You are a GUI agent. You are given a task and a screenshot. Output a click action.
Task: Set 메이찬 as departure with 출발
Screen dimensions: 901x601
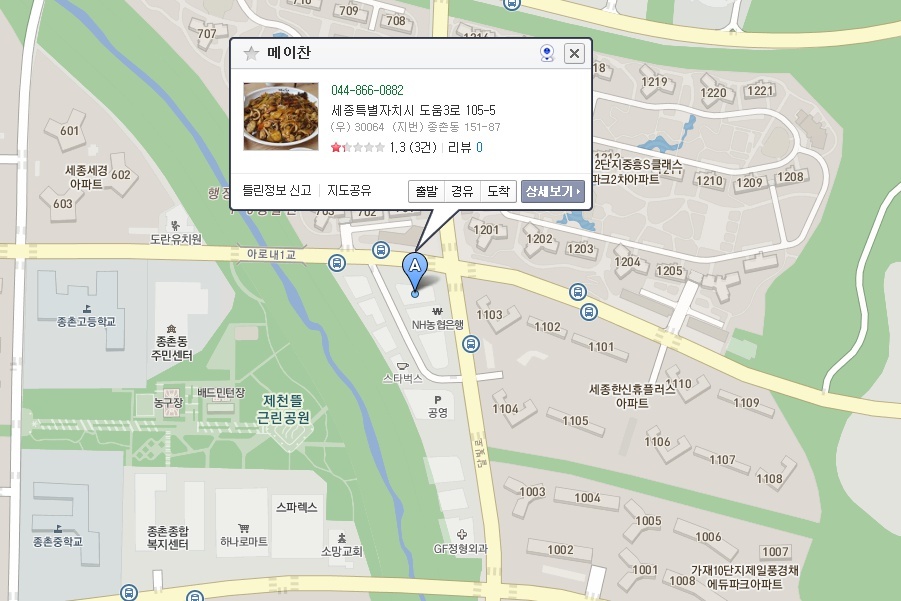tap(426, 191)
